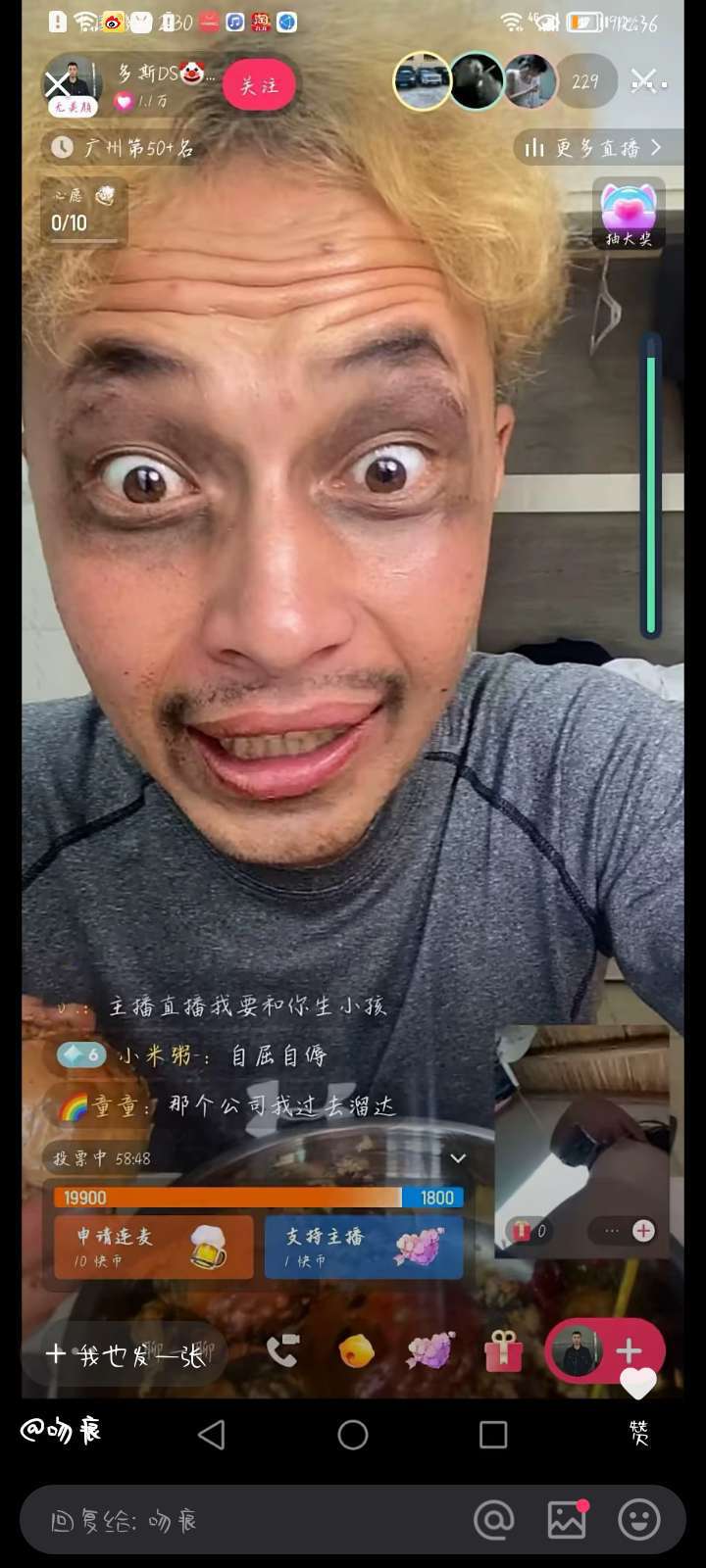The width and height of the screenshot is (706, 1568).
Task: Tap the 我也发一张 button
Action: point(125,1353)
